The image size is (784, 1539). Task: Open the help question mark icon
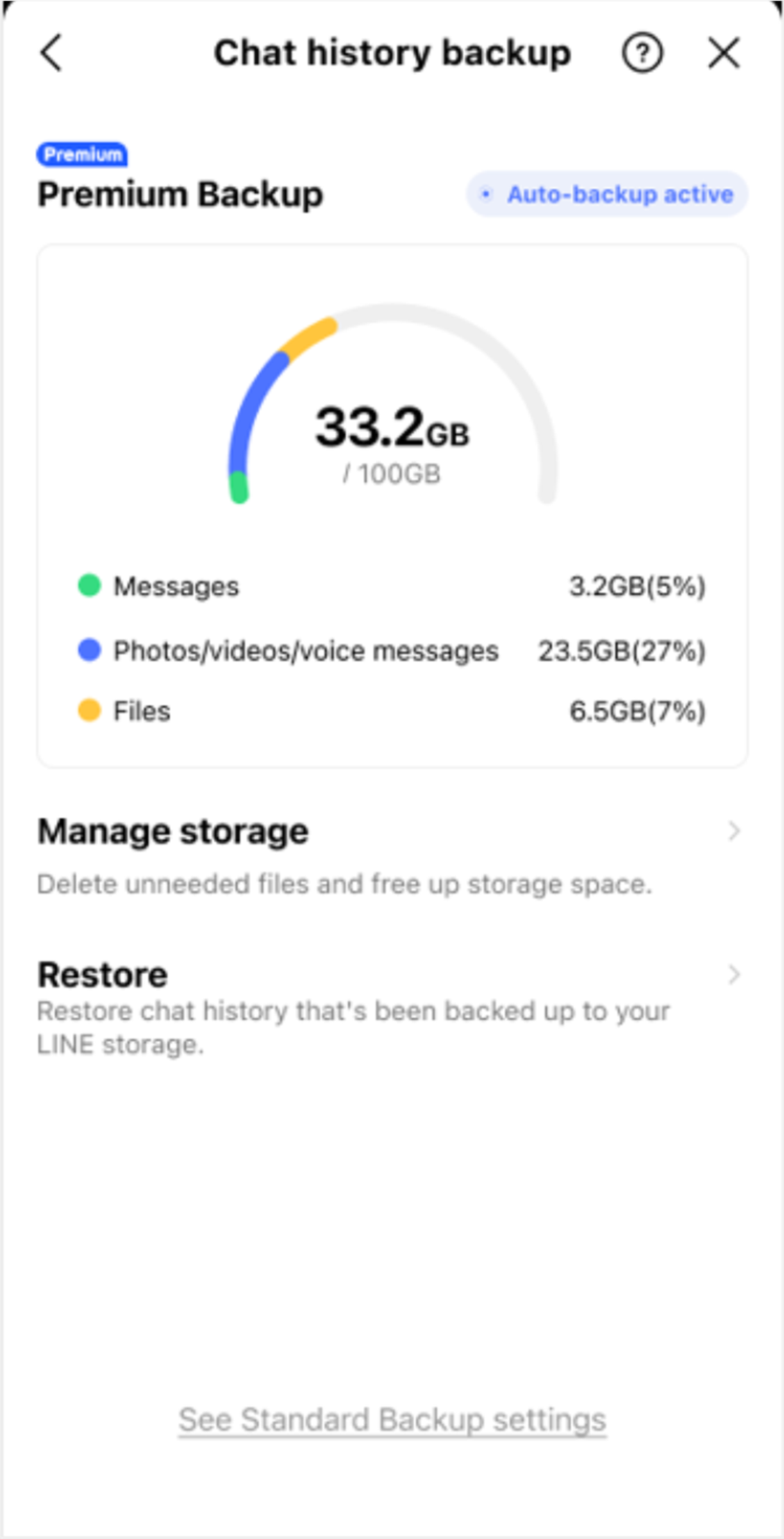click(642, 53)
